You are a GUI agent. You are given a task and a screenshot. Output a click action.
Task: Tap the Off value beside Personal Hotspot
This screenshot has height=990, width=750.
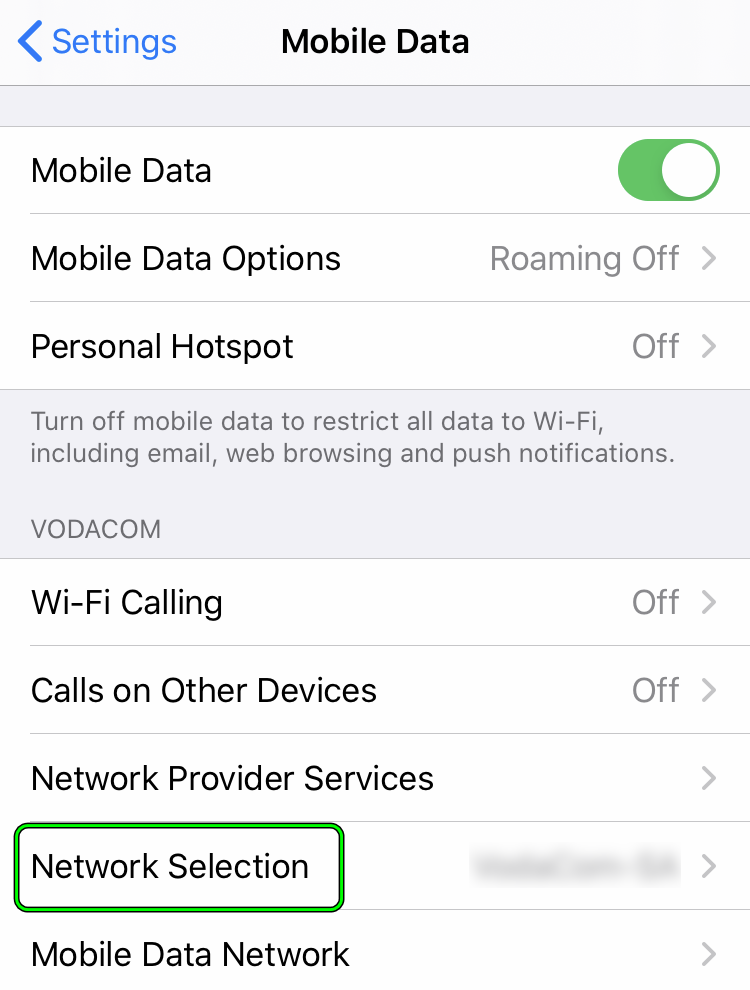coord(655,346)
